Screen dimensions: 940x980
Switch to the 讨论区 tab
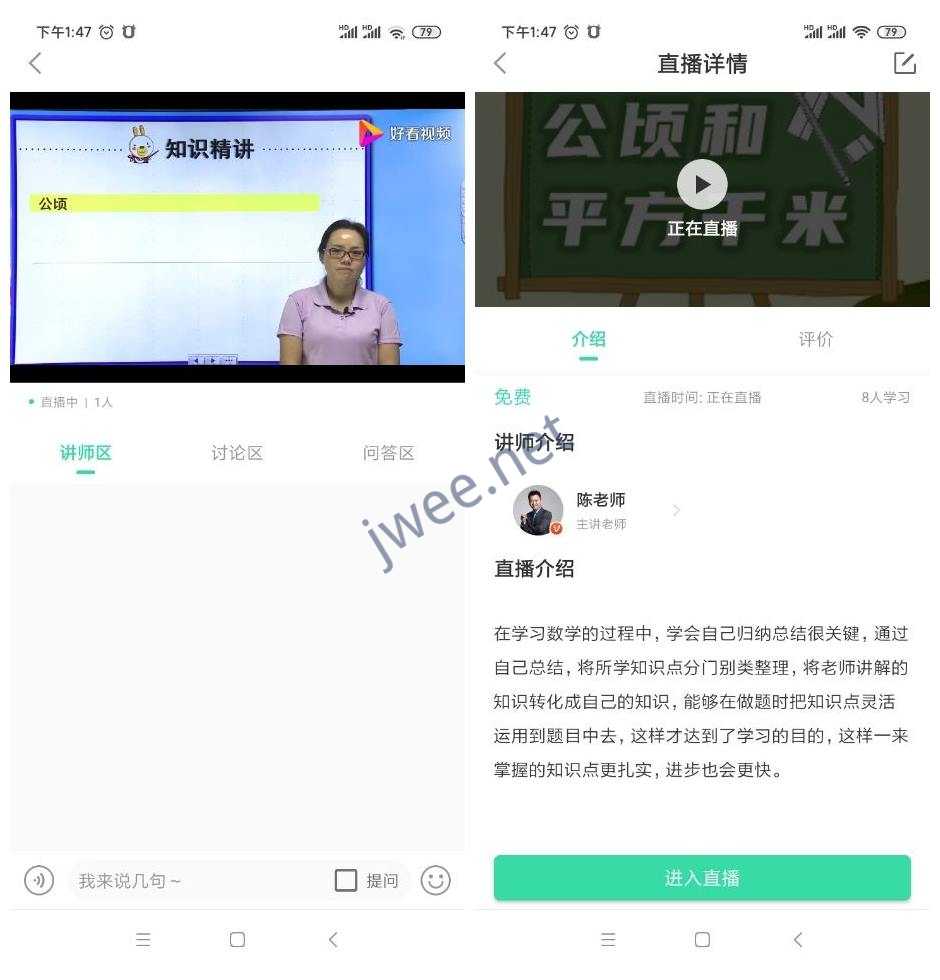pos(237,453)
